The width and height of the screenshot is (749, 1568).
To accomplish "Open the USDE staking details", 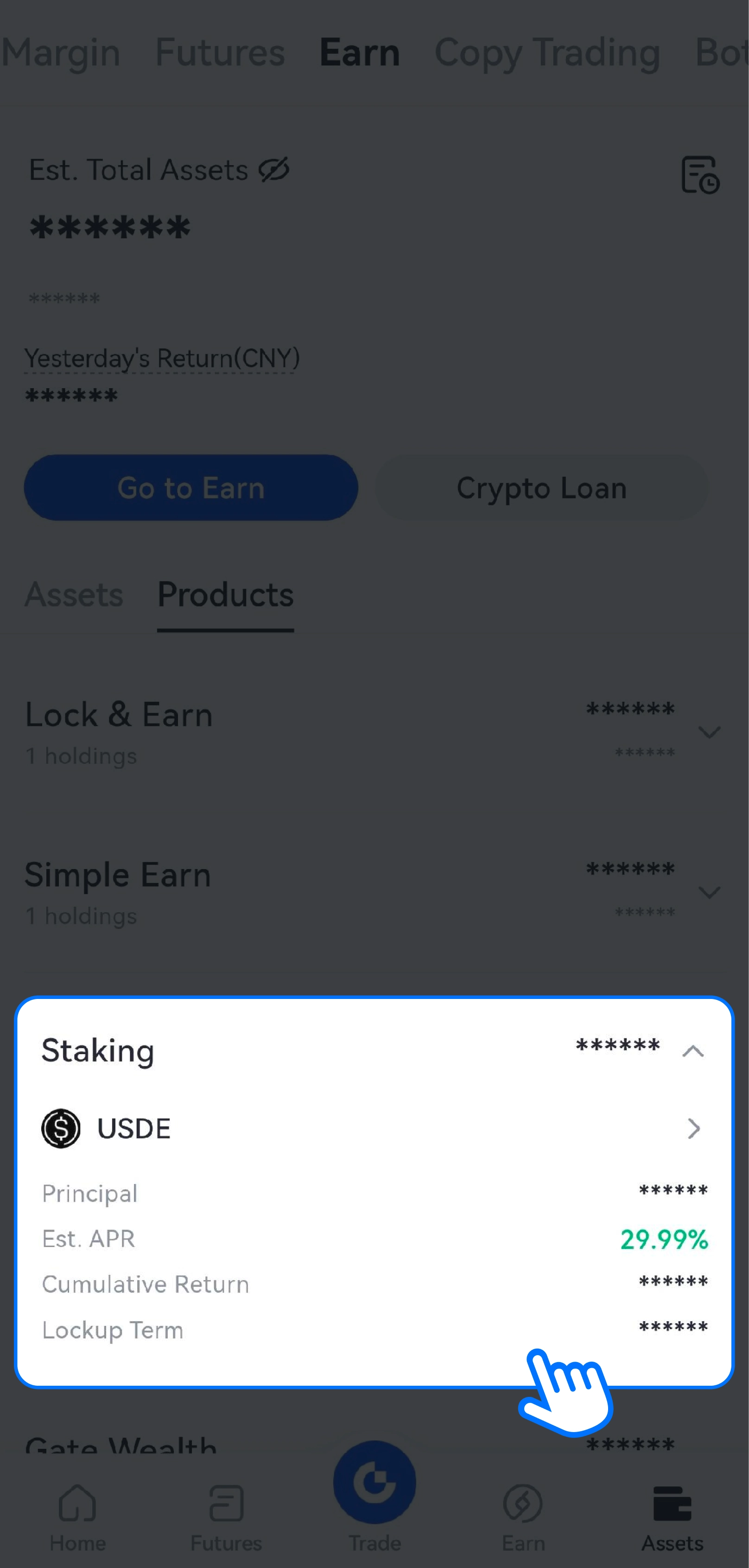I will click(693, 1128).
